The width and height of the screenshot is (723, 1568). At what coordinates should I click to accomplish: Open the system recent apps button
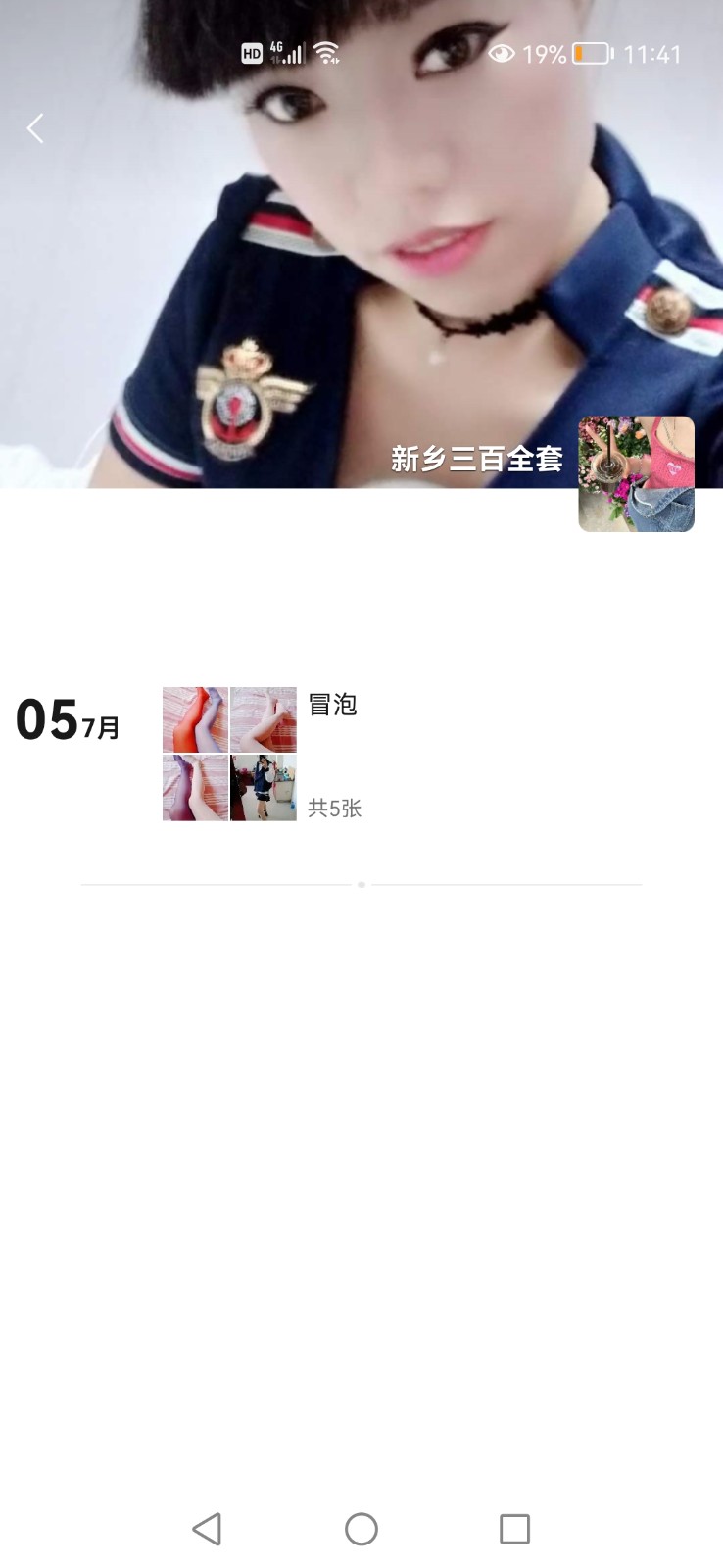pyautogui.click(x=514, y=1529)
